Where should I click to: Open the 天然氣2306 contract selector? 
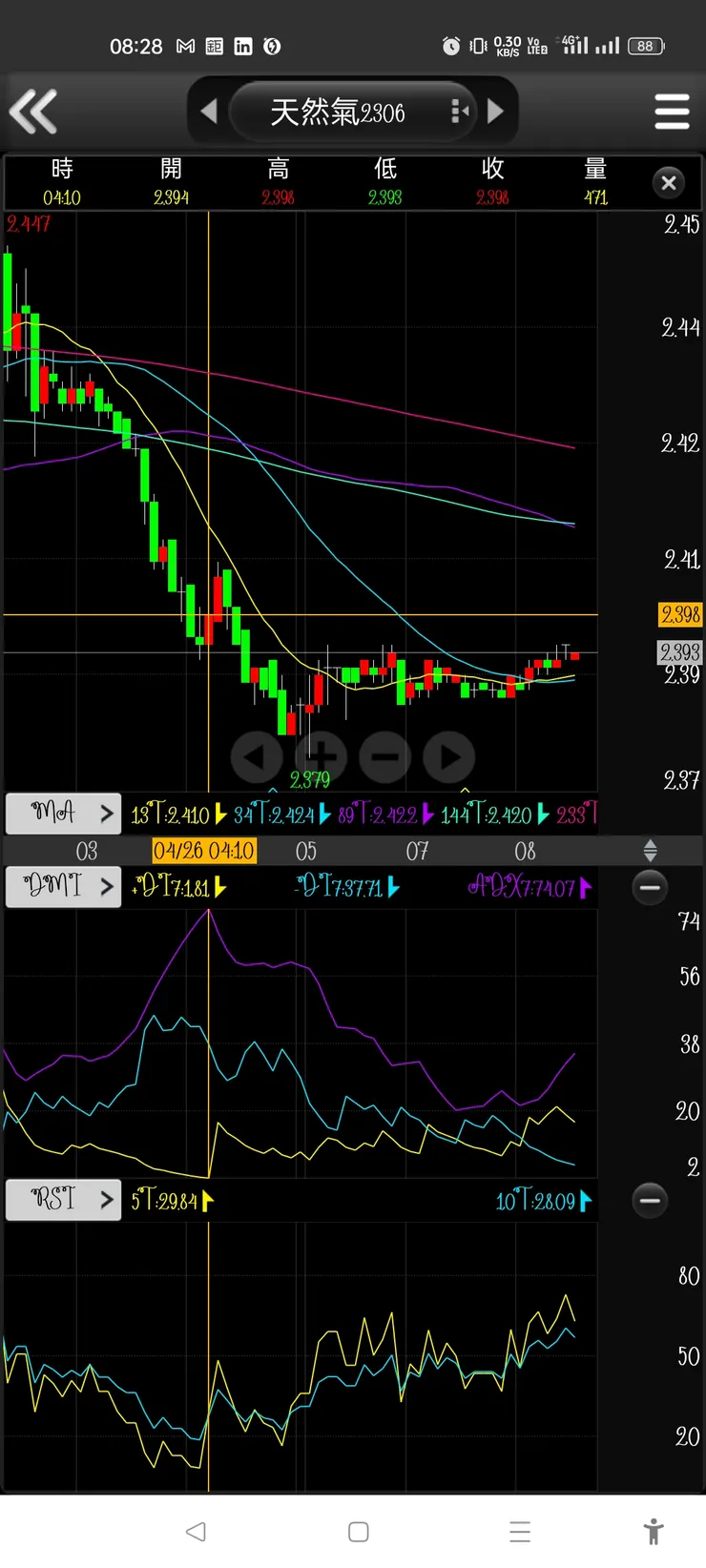click(x=351, y=113)
